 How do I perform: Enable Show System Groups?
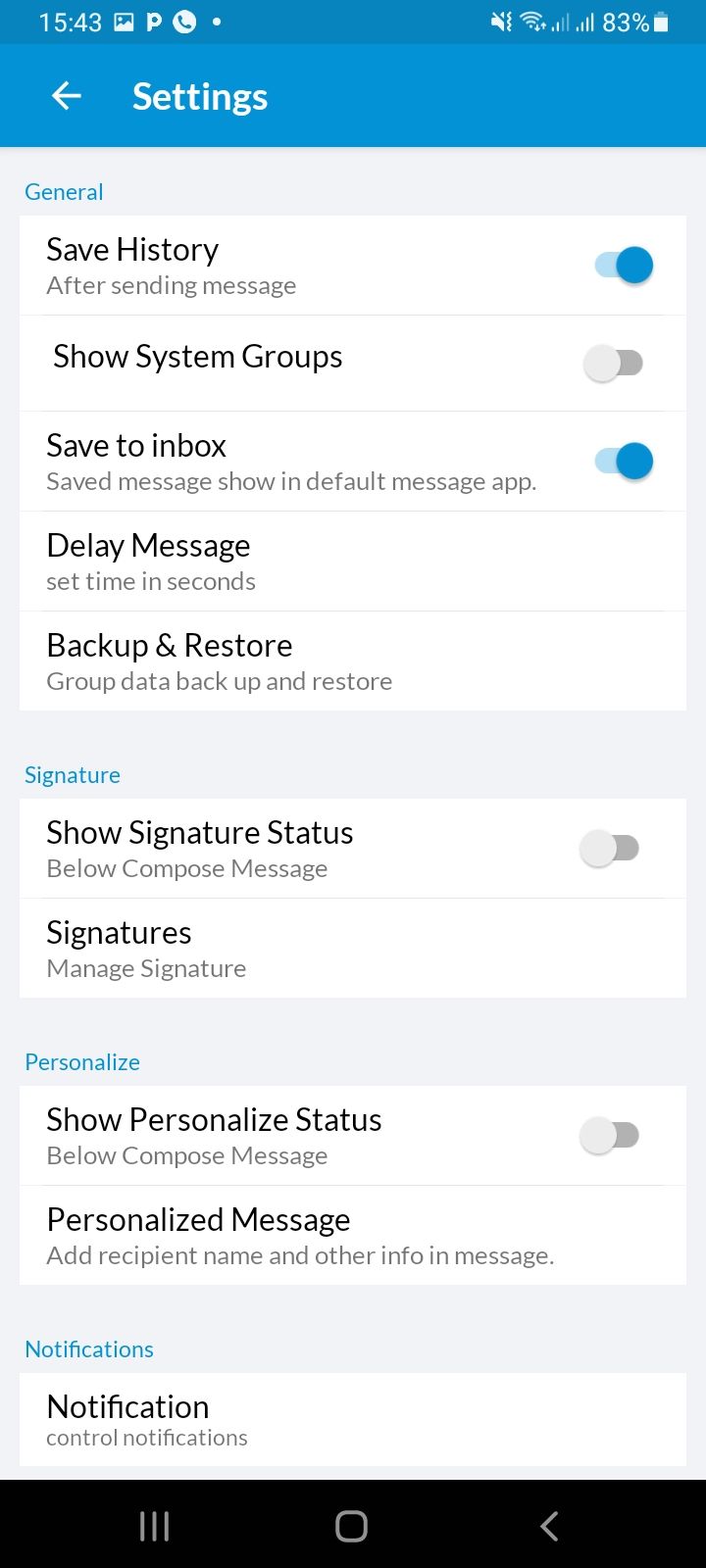(x=614, y=363)
